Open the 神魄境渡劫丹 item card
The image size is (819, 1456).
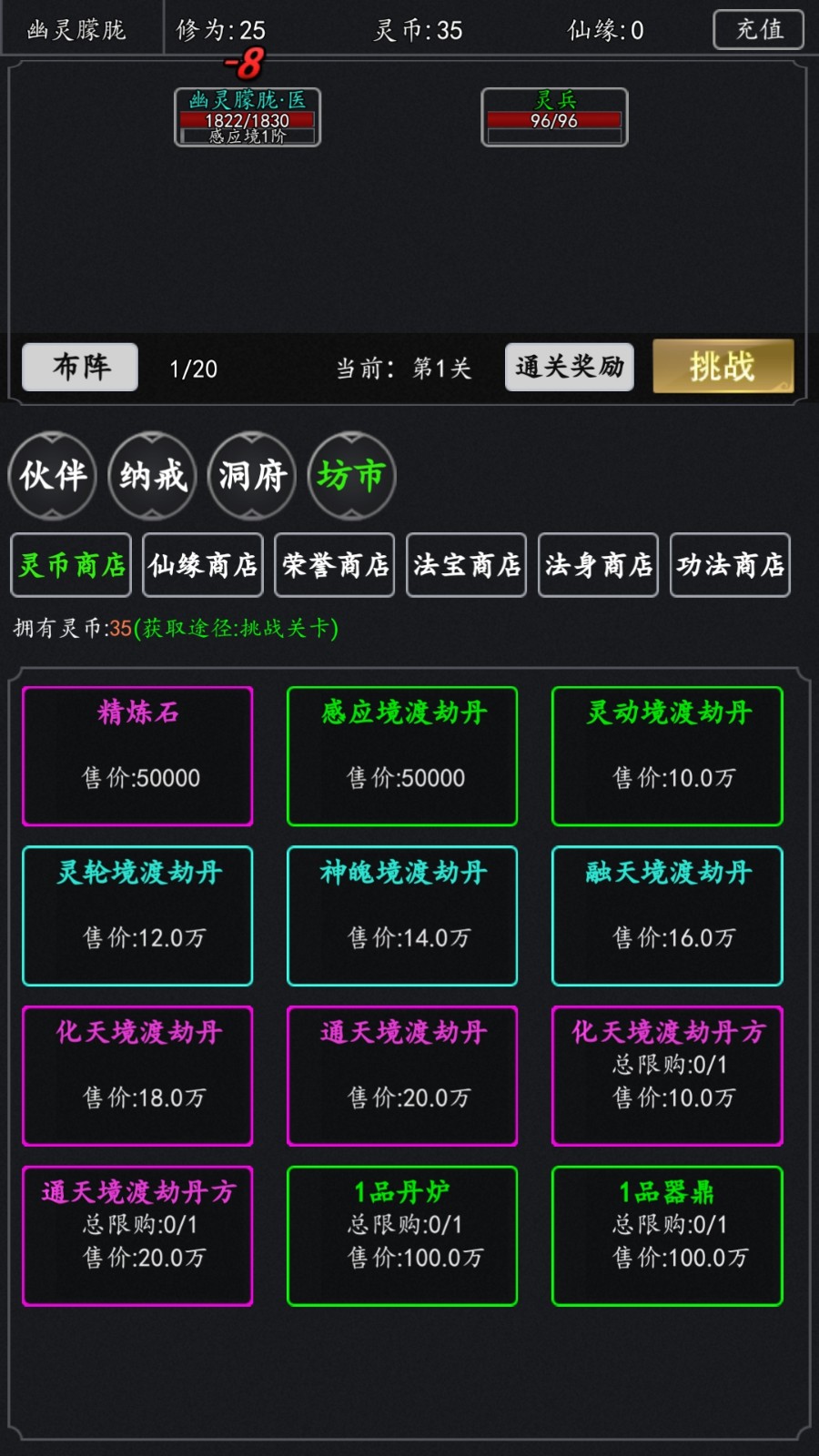click(402, 915)
